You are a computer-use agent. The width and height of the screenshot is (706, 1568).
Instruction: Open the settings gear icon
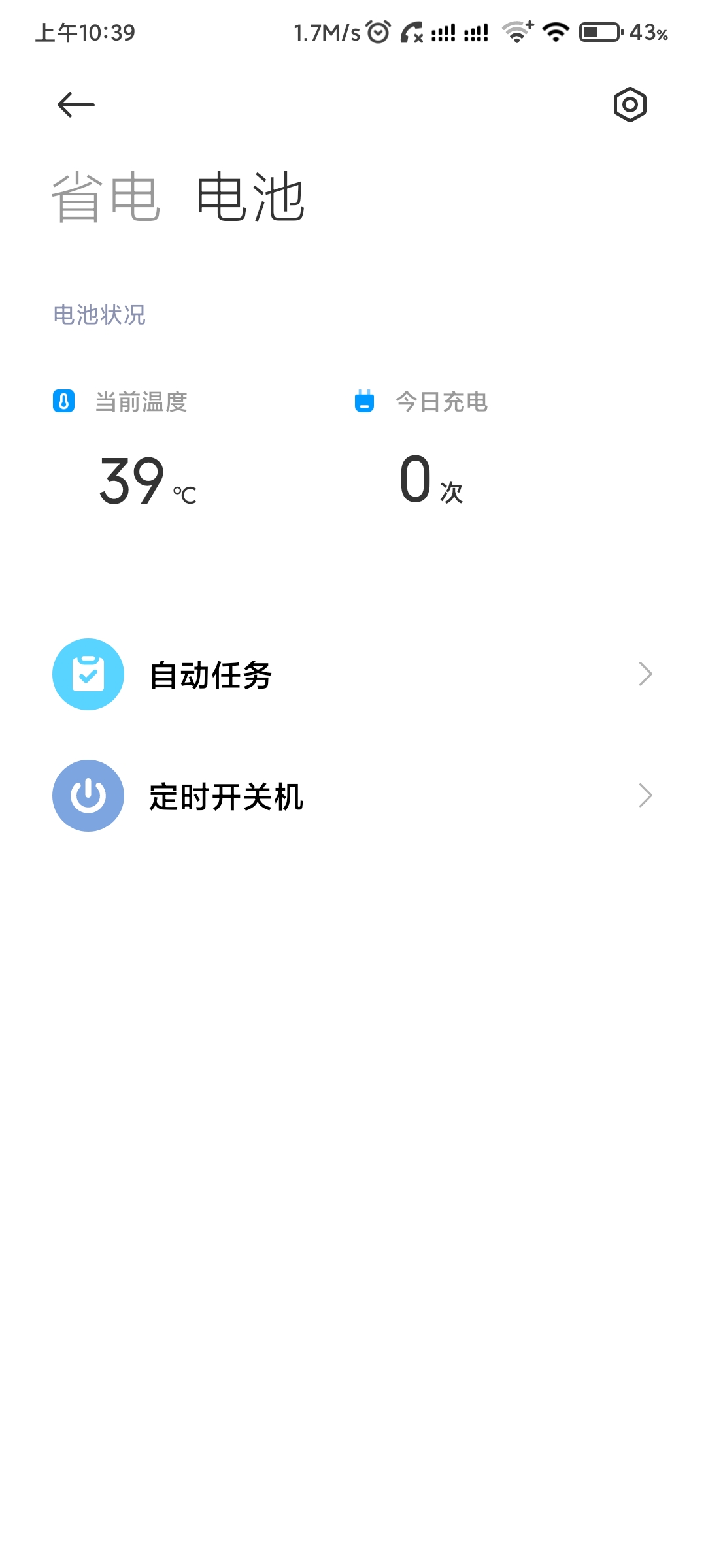(630, 105)
